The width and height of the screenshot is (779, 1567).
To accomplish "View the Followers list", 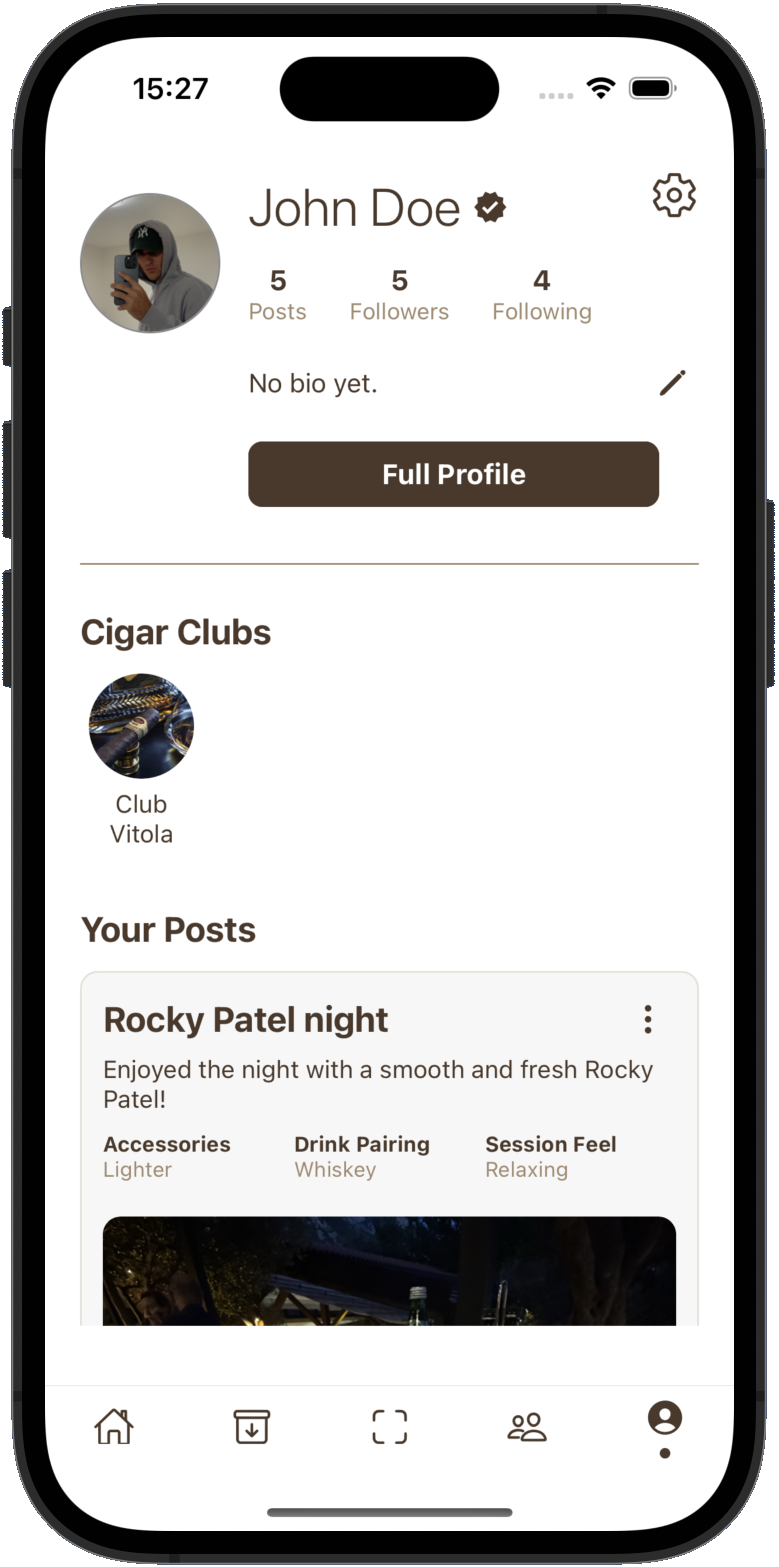I will (x=399, y=295).
